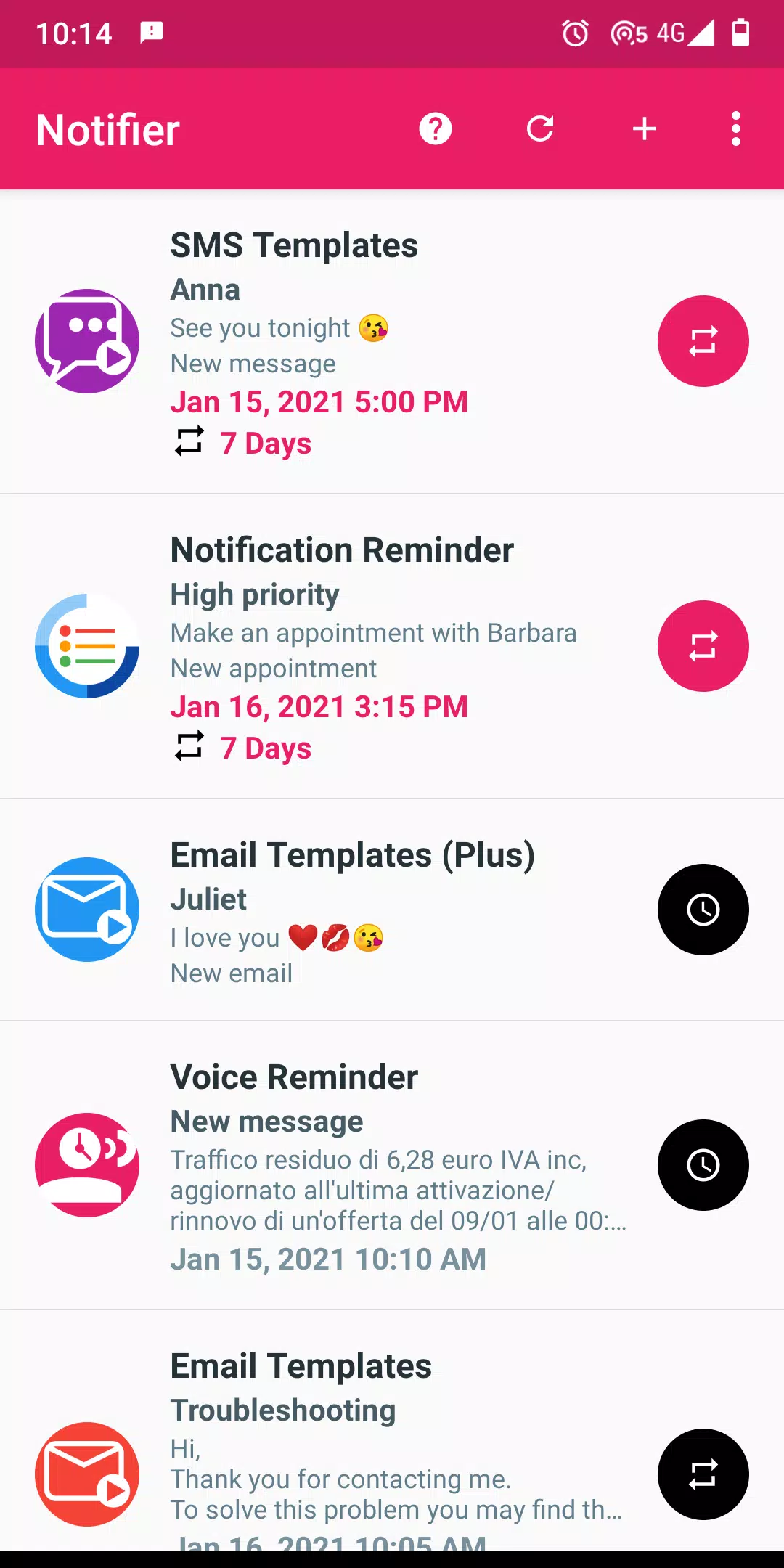784x1568 pixels.
Task: Open the Email Templates Troubleshooting entry
Action: 363,1445
